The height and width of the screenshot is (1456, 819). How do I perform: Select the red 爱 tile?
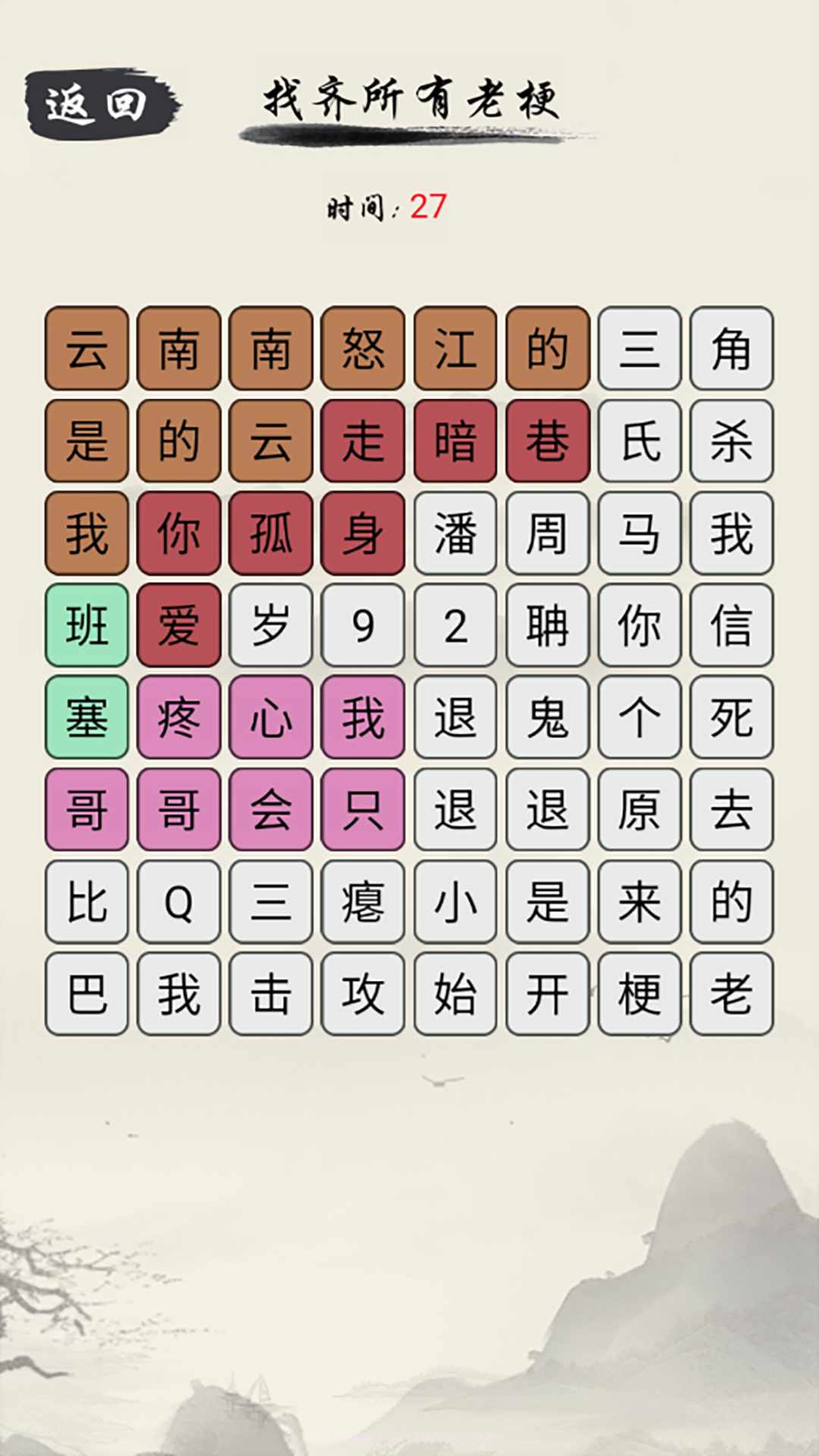click(x=178, y=627)
